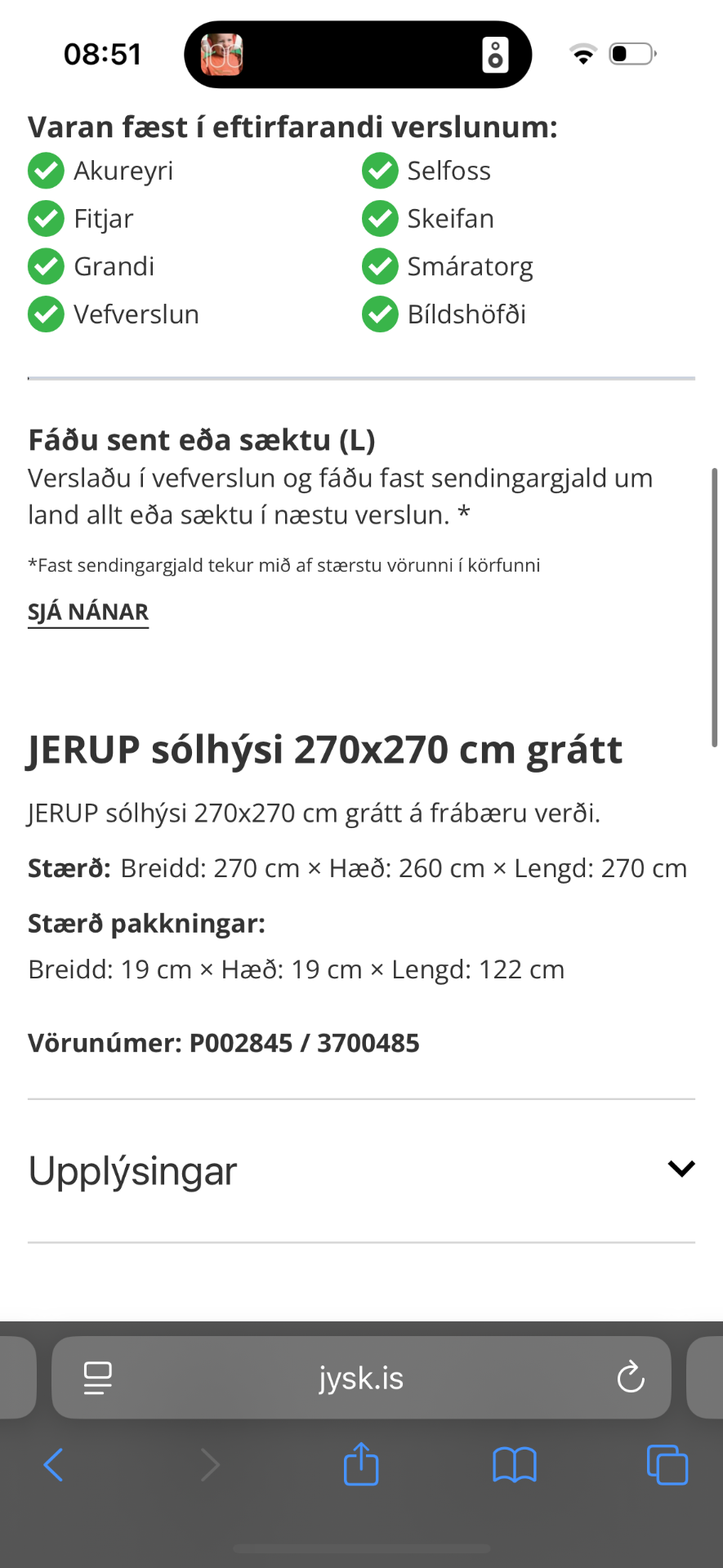Go back to the previous page

point(54,1465)
